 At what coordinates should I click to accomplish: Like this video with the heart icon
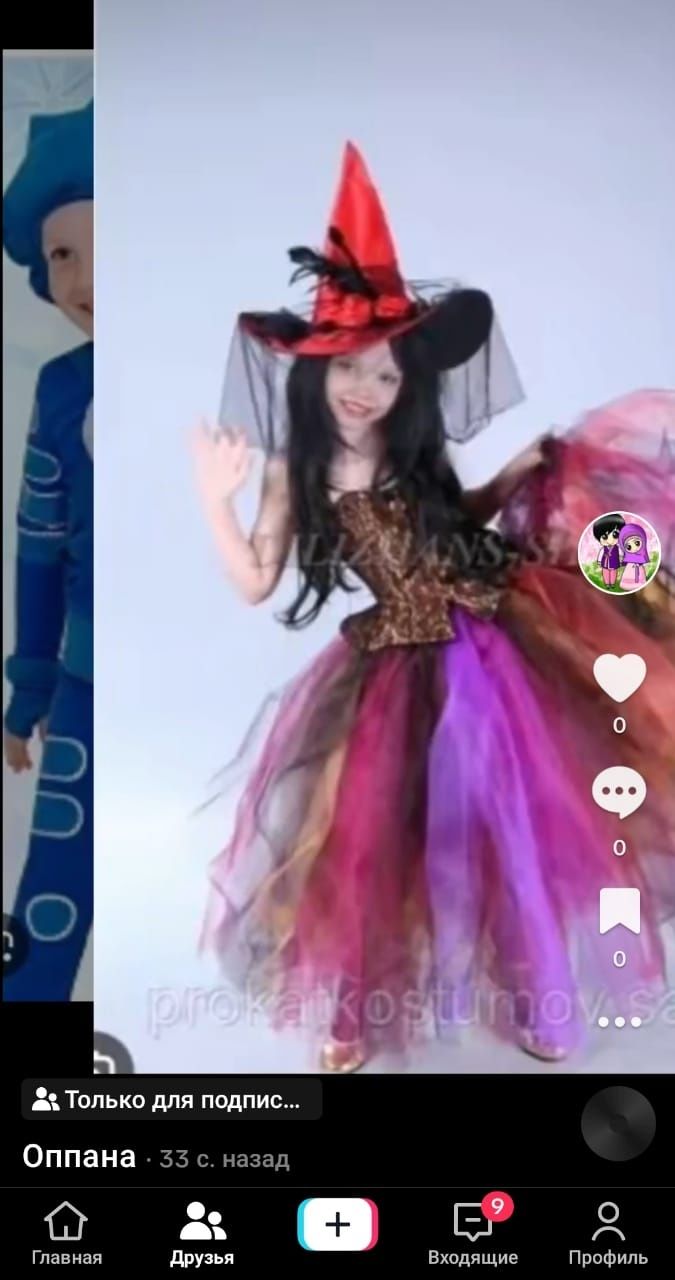619,679
